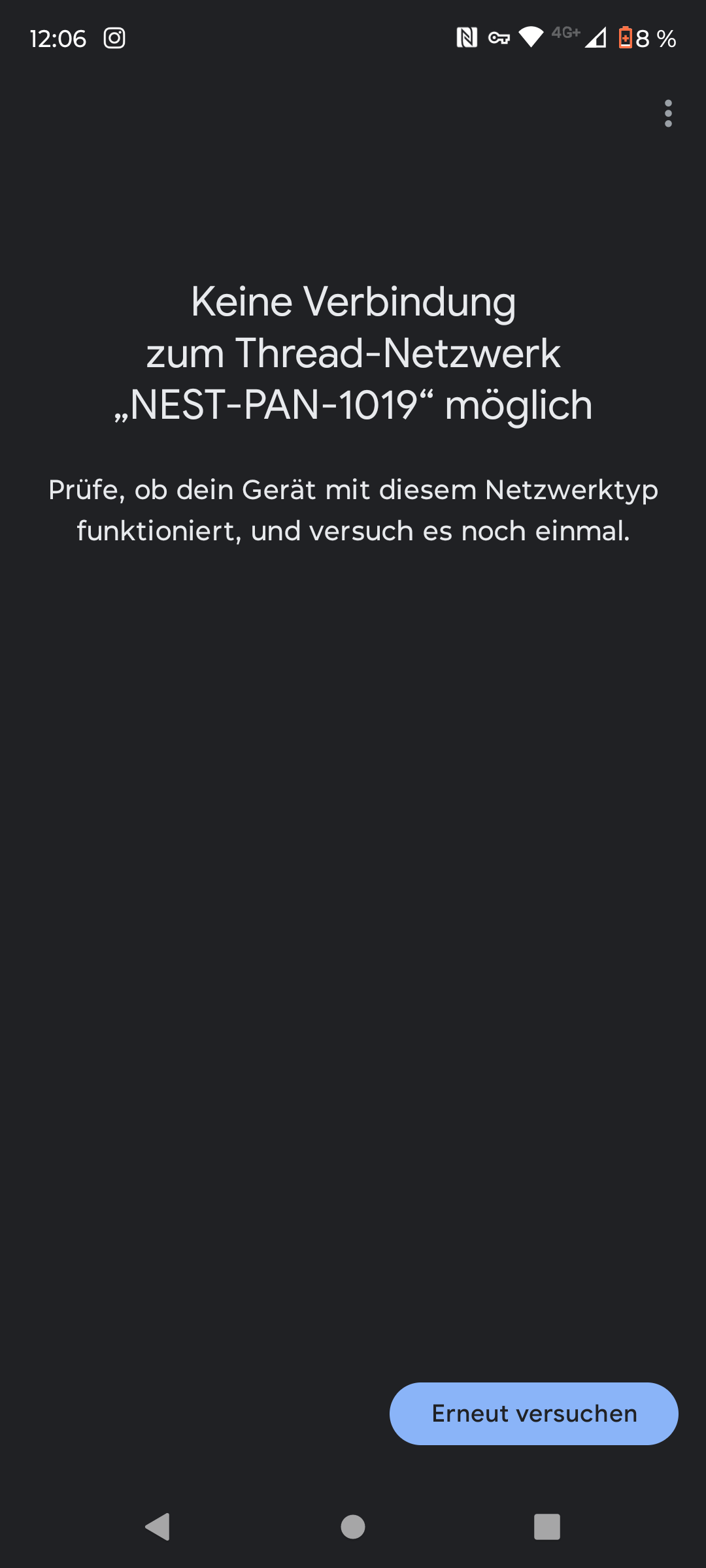Open the three-dot overflow menu
This screenshot has height=1568, width=706.
tap(667, 114)
